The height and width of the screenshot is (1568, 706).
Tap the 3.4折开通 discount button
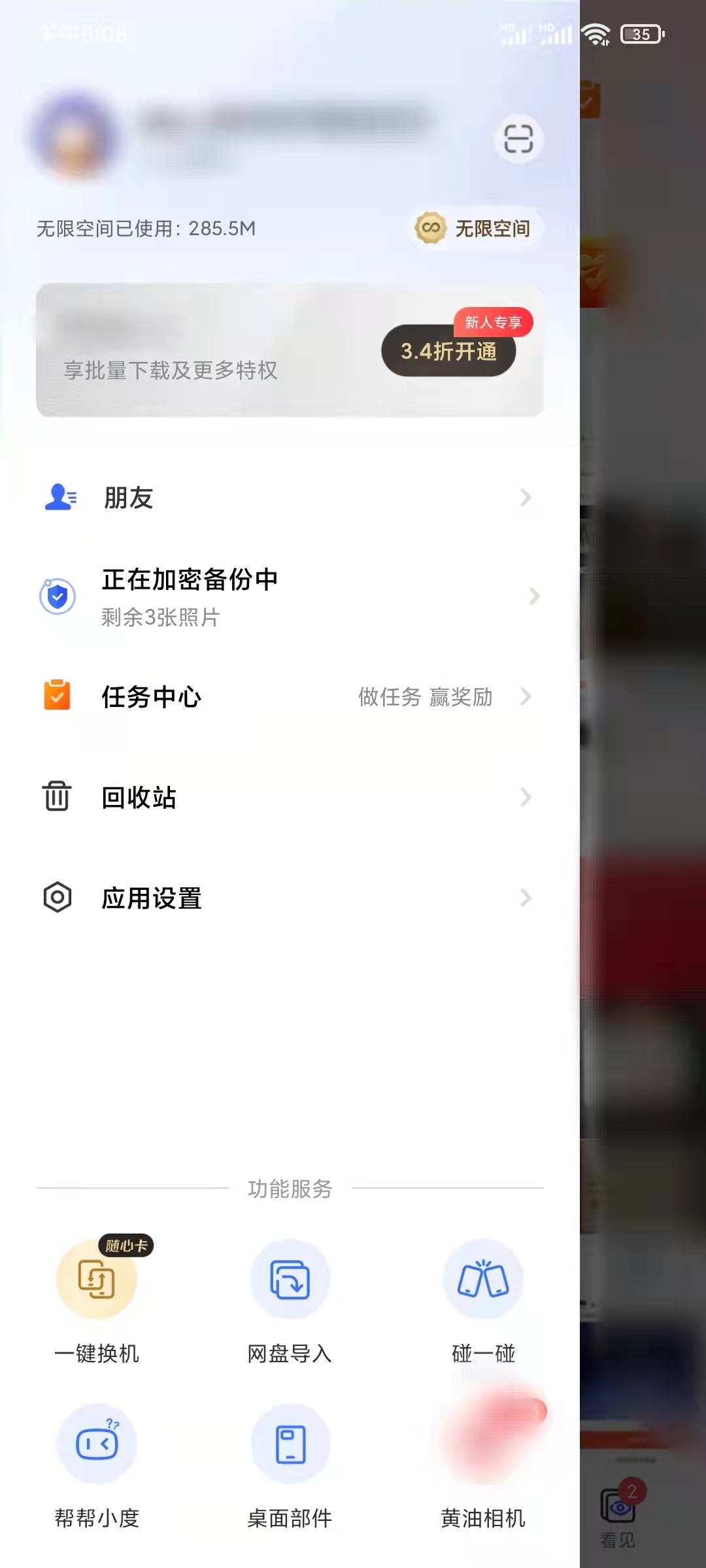pyautogui.click(x=448, y=350)
